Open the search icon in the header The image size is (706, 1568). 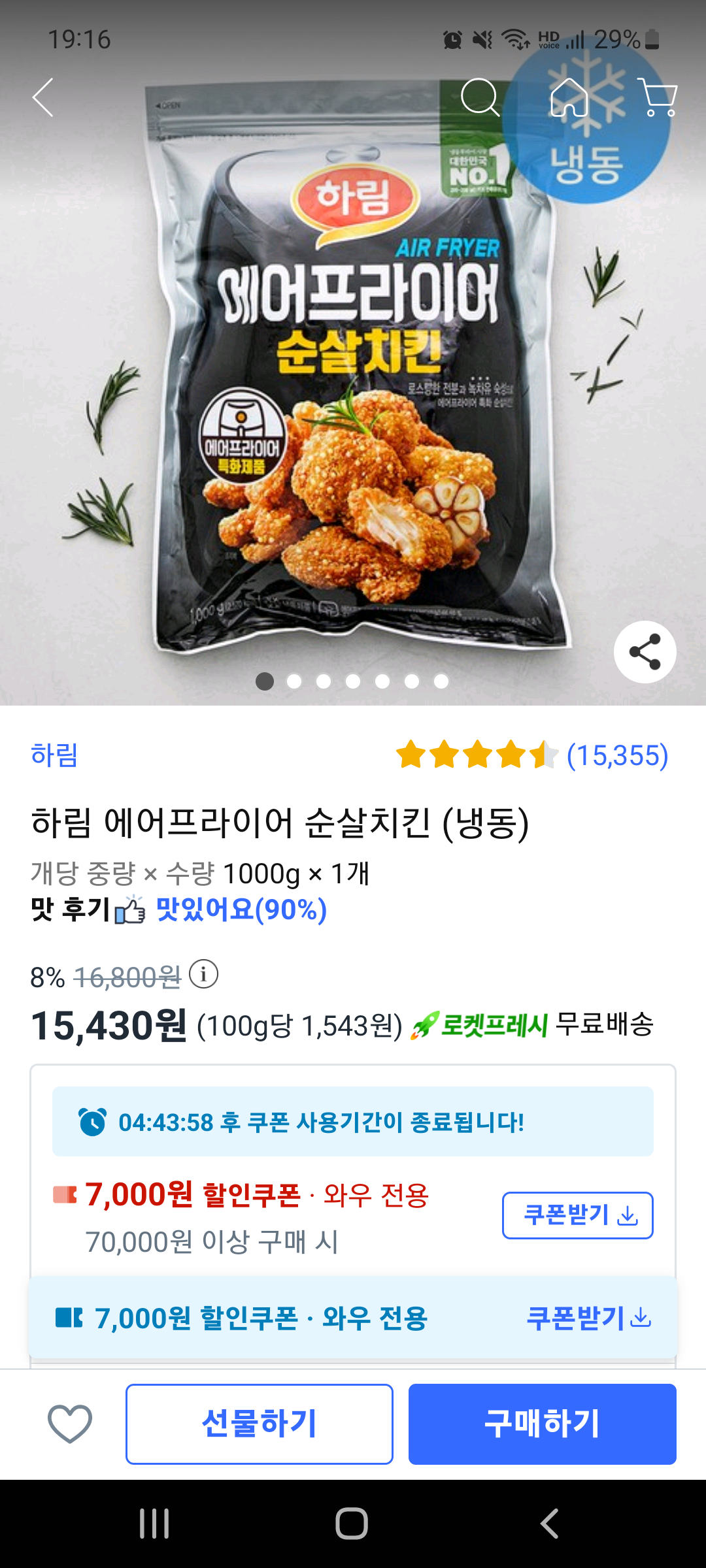[x=480, y=98]
